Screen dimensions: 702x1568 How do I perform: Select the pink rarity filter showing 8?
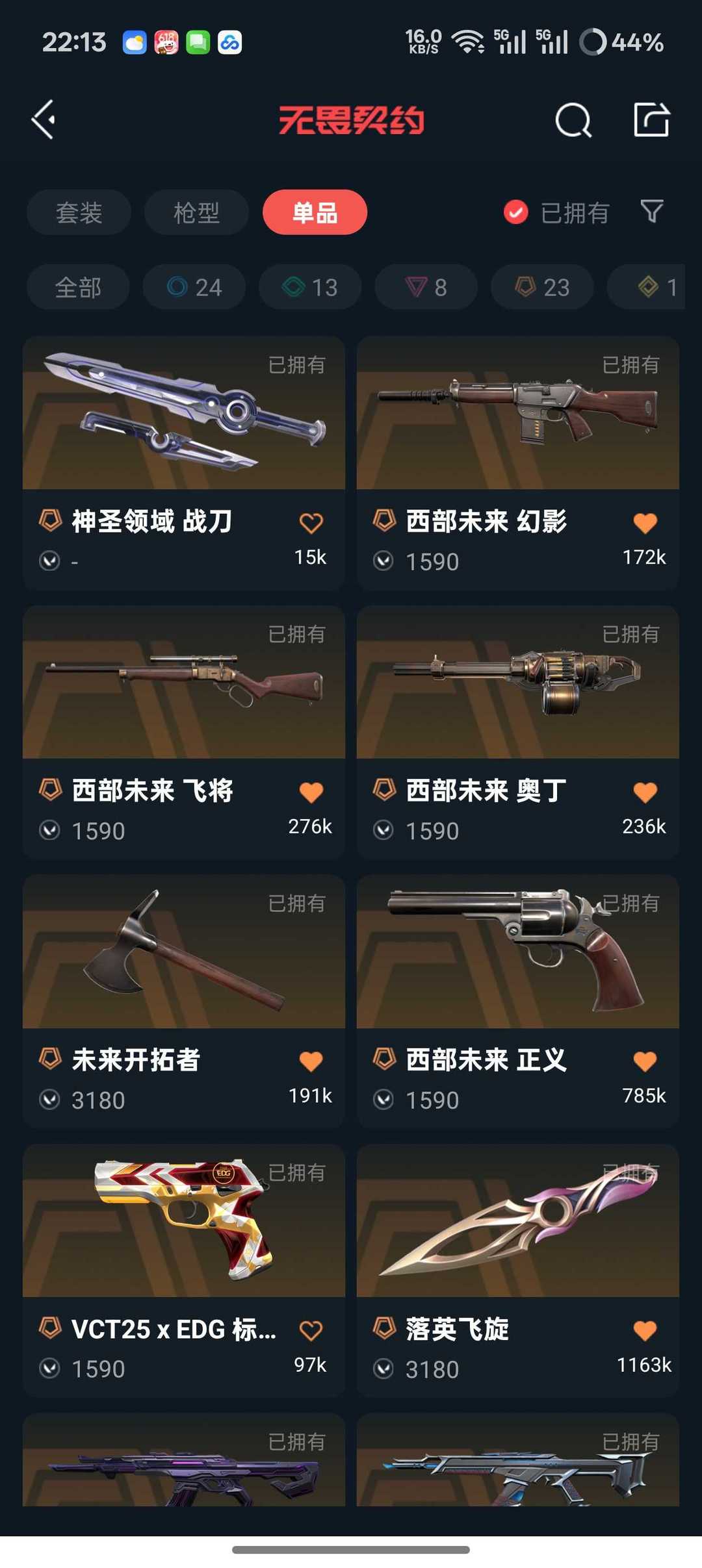point(424,287)
